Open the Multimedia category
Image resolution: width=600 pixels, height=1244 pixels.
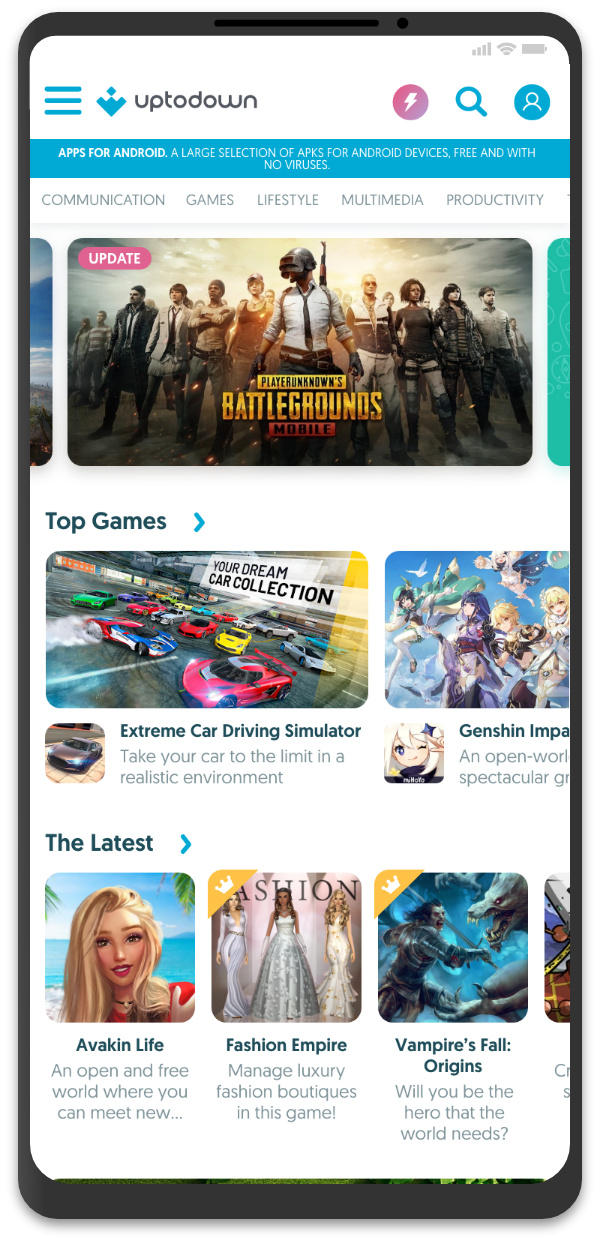382,200
